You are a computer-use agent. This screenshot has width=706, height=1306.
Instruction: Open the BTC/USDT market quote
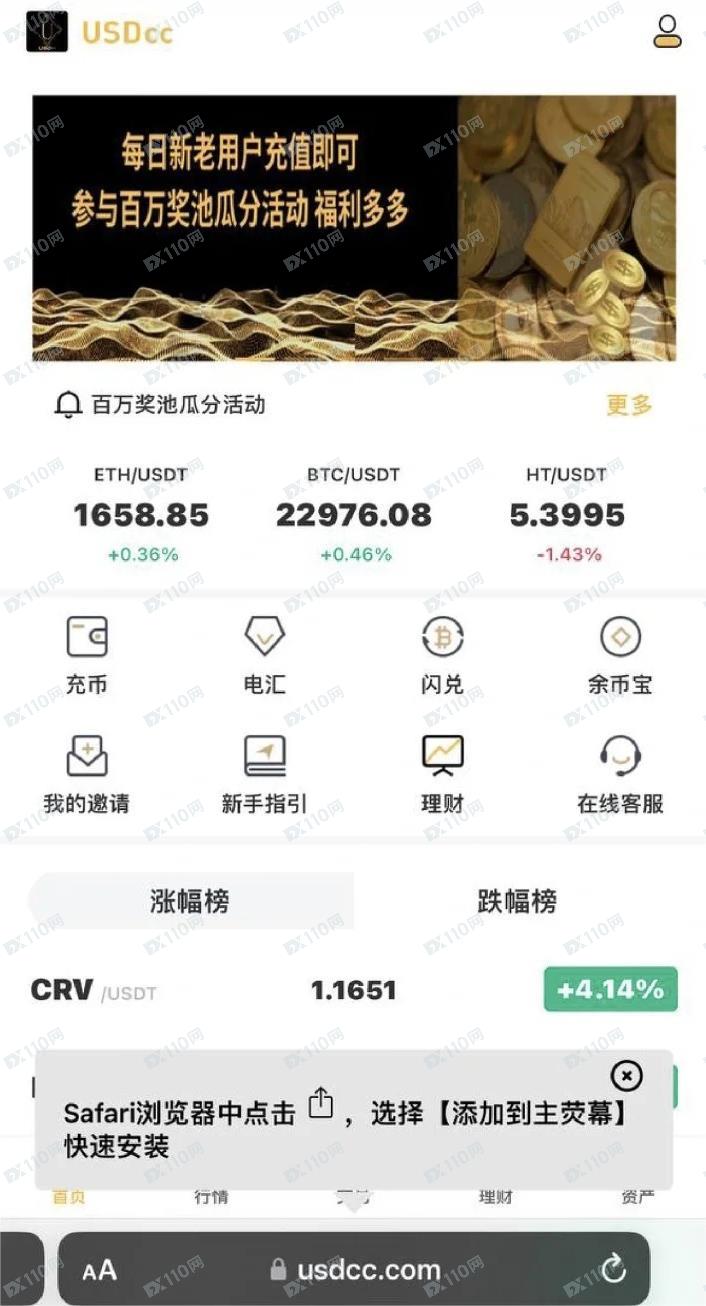coord(354,514)
